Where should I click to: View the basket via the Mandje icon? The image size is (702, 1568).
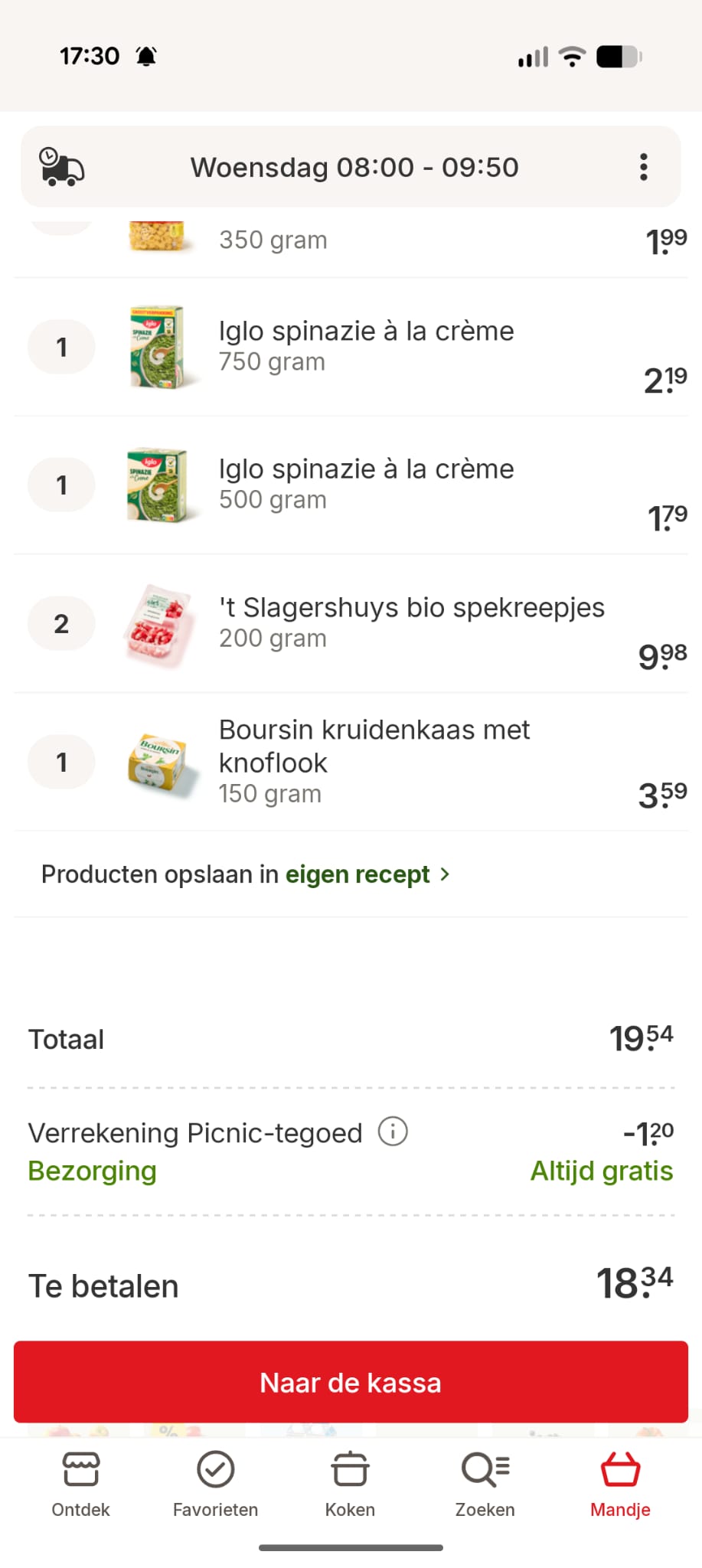620,1470
